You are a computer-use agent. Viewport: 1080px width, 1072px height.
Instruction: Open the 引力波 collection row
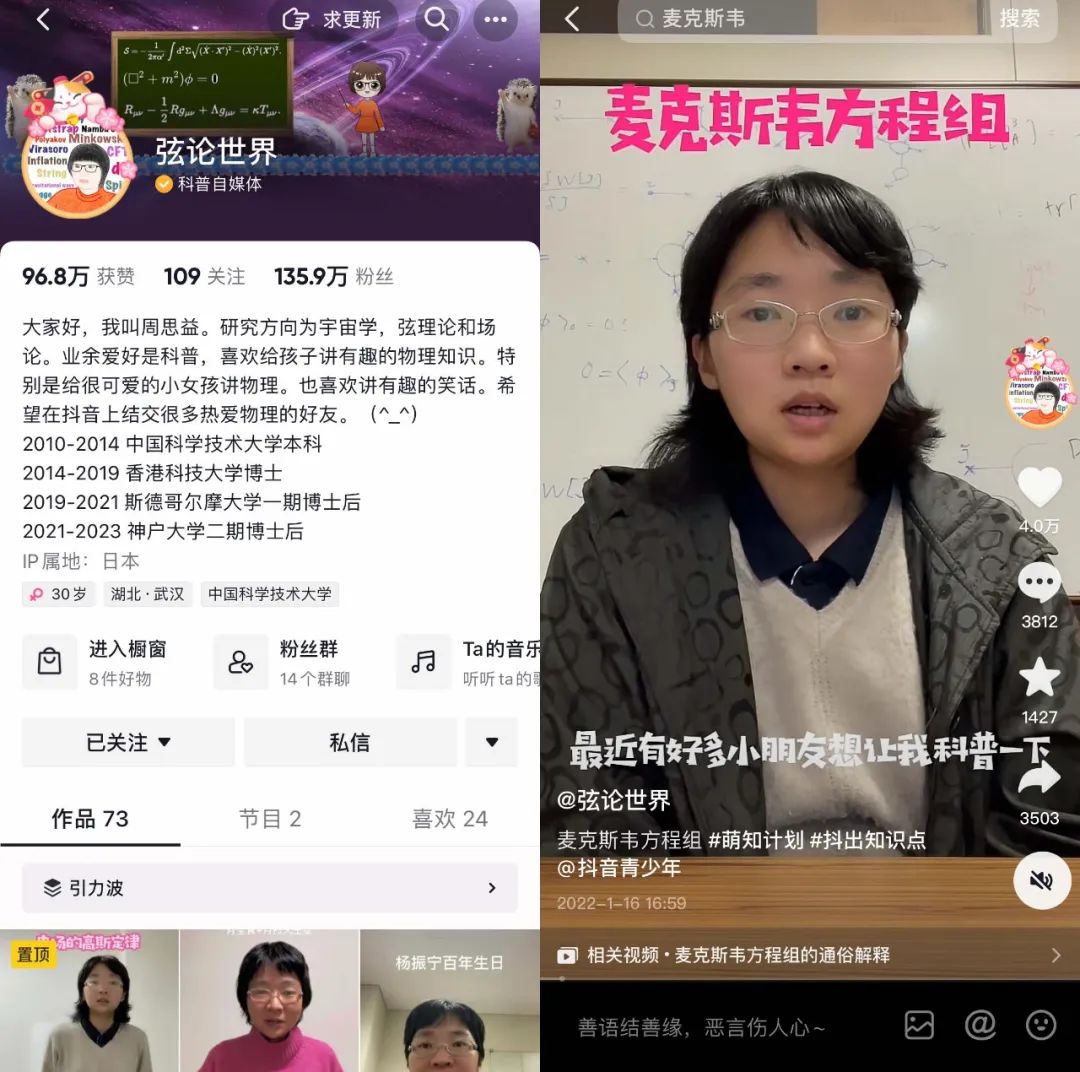point(270,888)
